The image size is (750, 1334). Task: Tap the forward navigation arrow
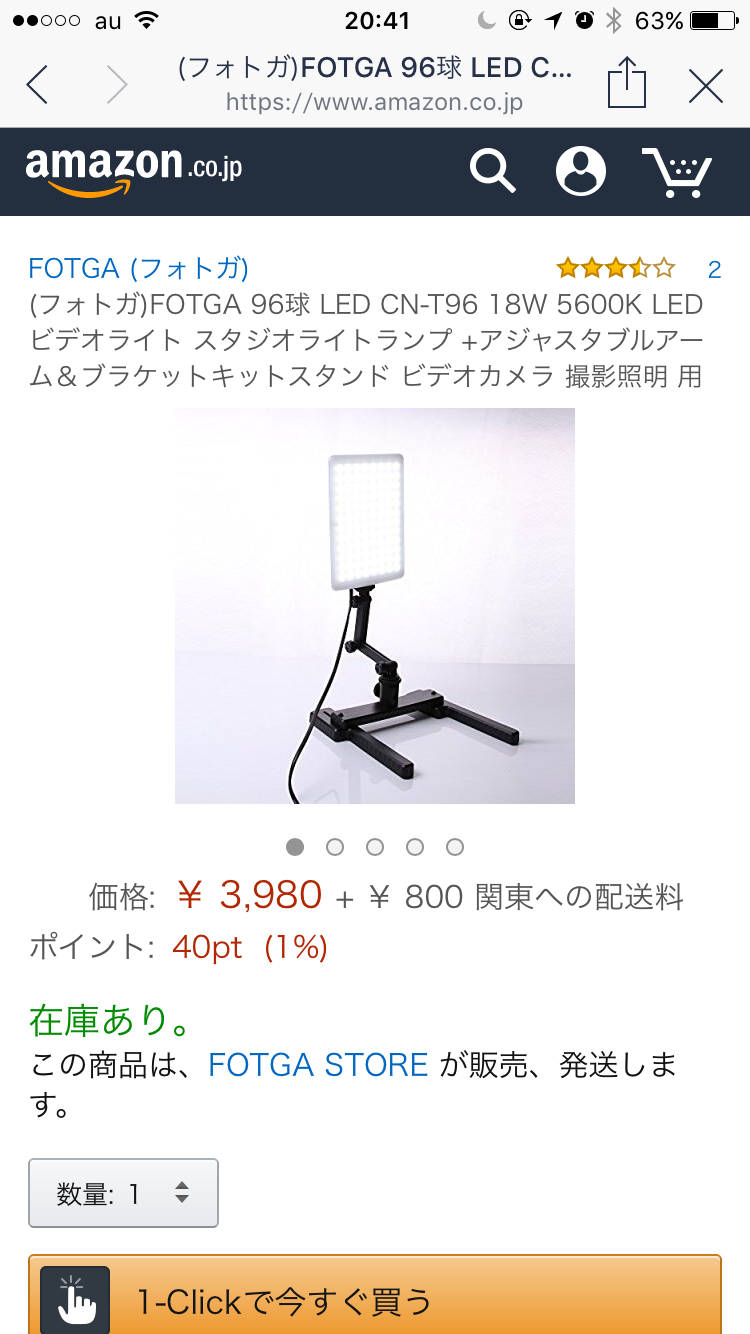point(117,85)
